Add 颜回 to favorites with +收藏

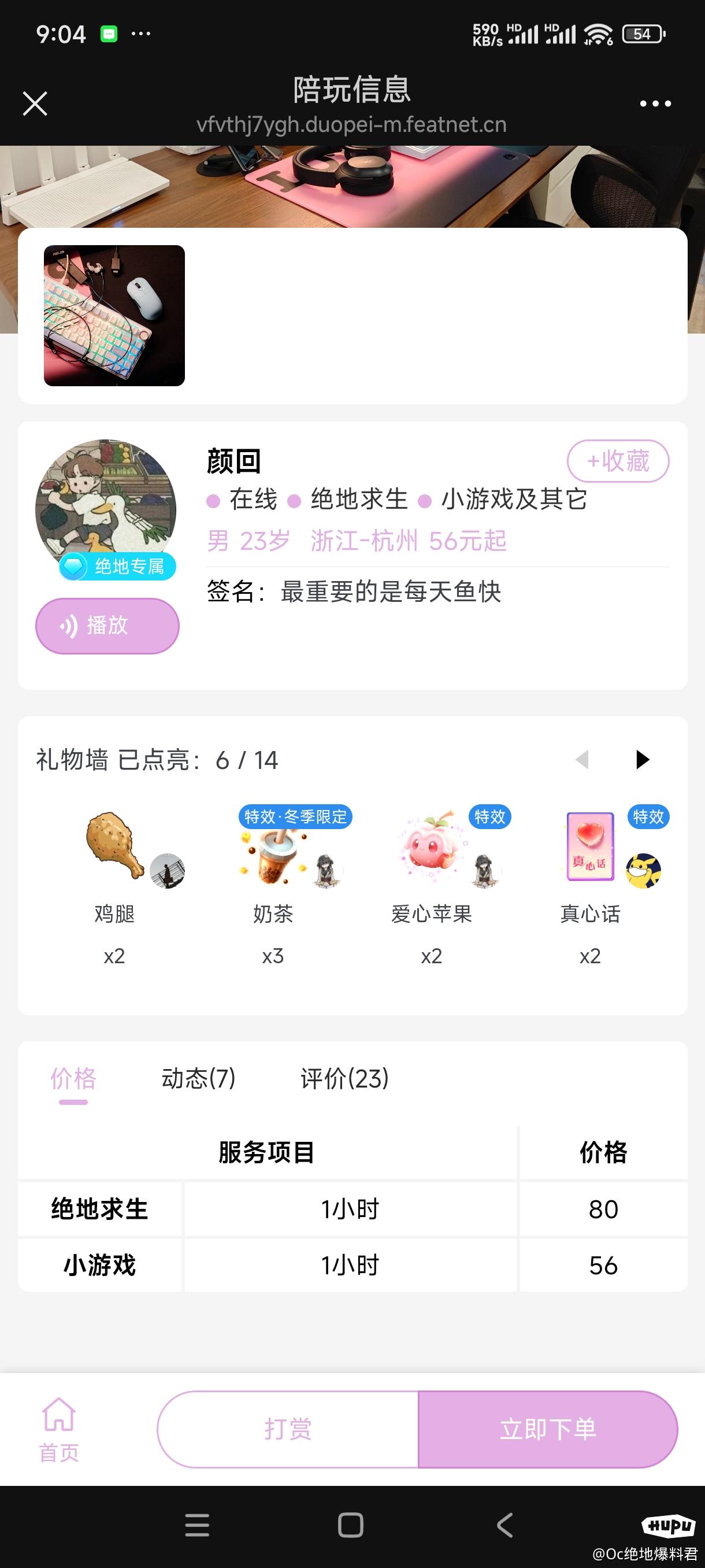click(x=617, y=461)
